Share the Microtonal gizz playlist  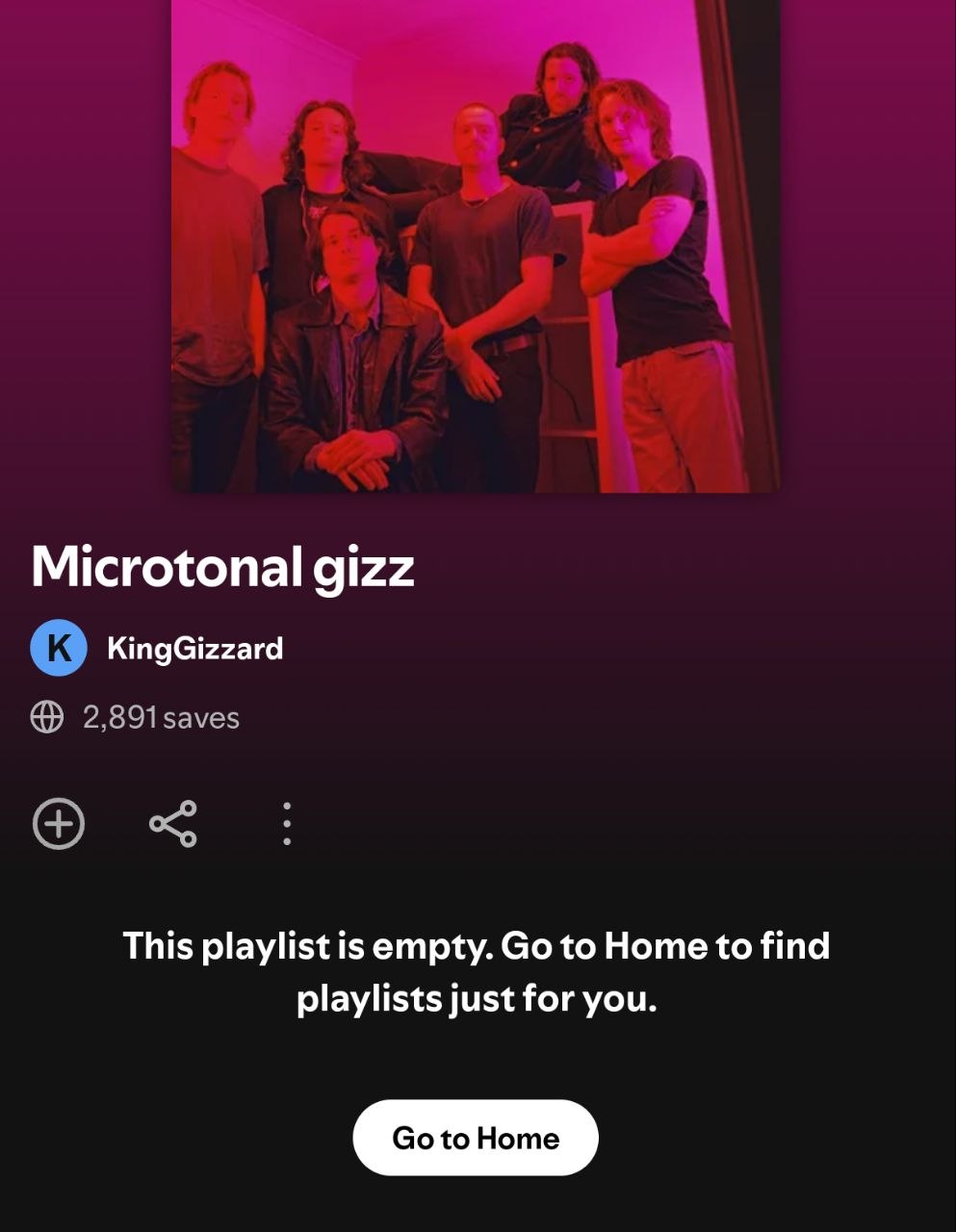pos(173,824)
